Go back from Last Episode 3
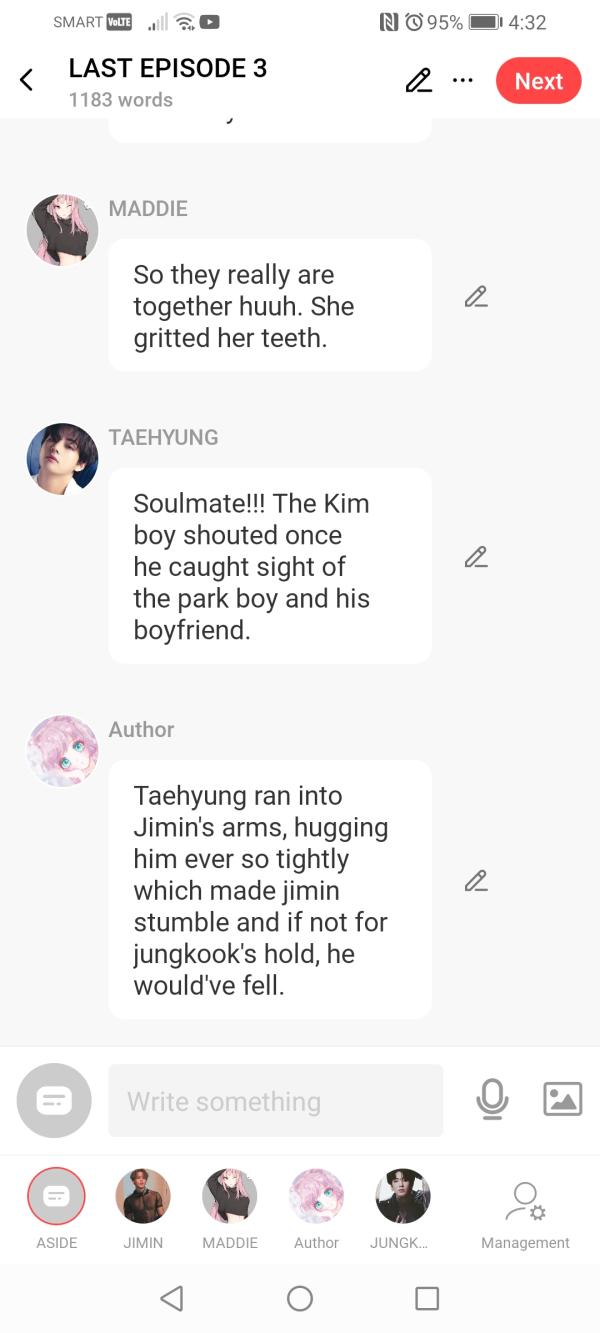 27,81
